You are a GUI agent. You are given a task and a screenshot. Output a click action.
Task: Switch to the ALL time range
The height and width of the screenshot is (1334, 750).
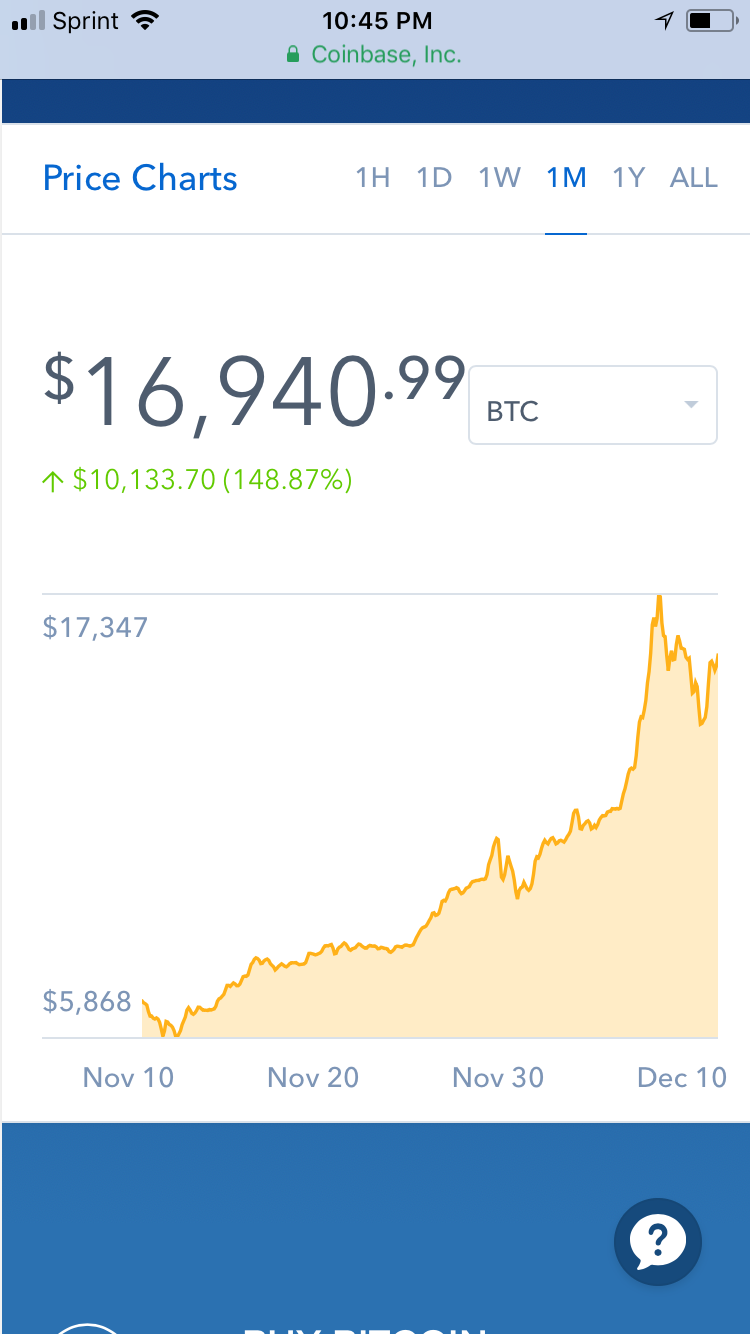coord(694,178)
